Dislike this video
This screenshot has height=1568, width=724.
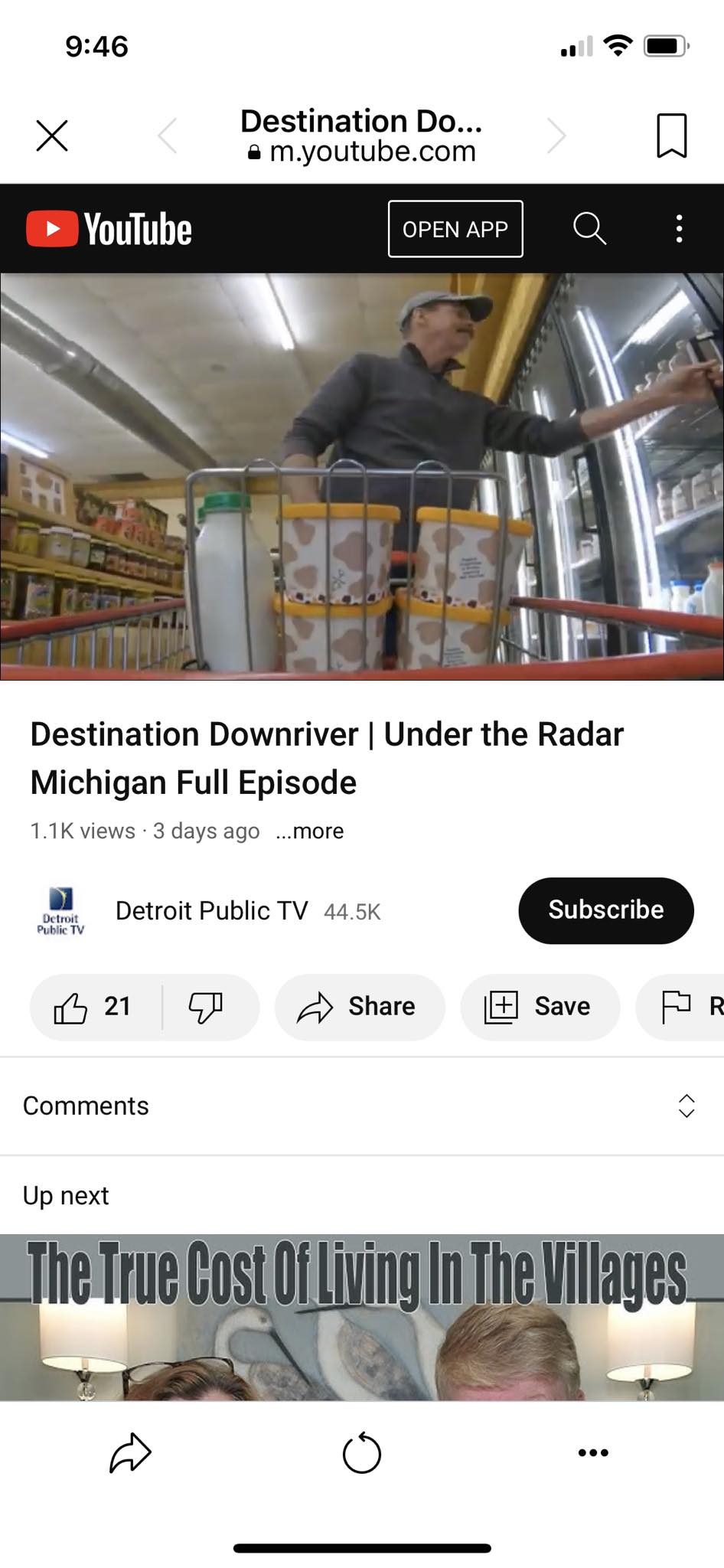point(206,1007)
